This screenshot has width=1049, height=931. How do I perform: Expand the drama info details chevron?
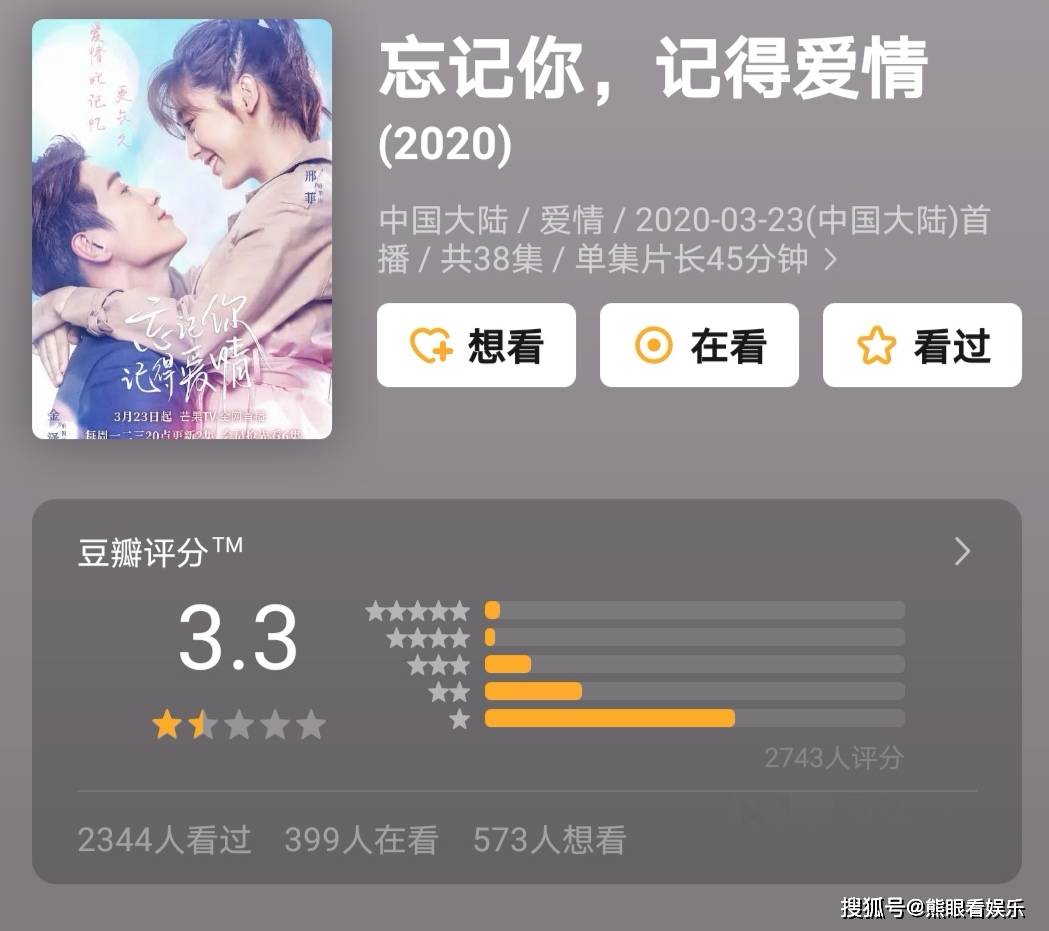click(x=830, y=261)
